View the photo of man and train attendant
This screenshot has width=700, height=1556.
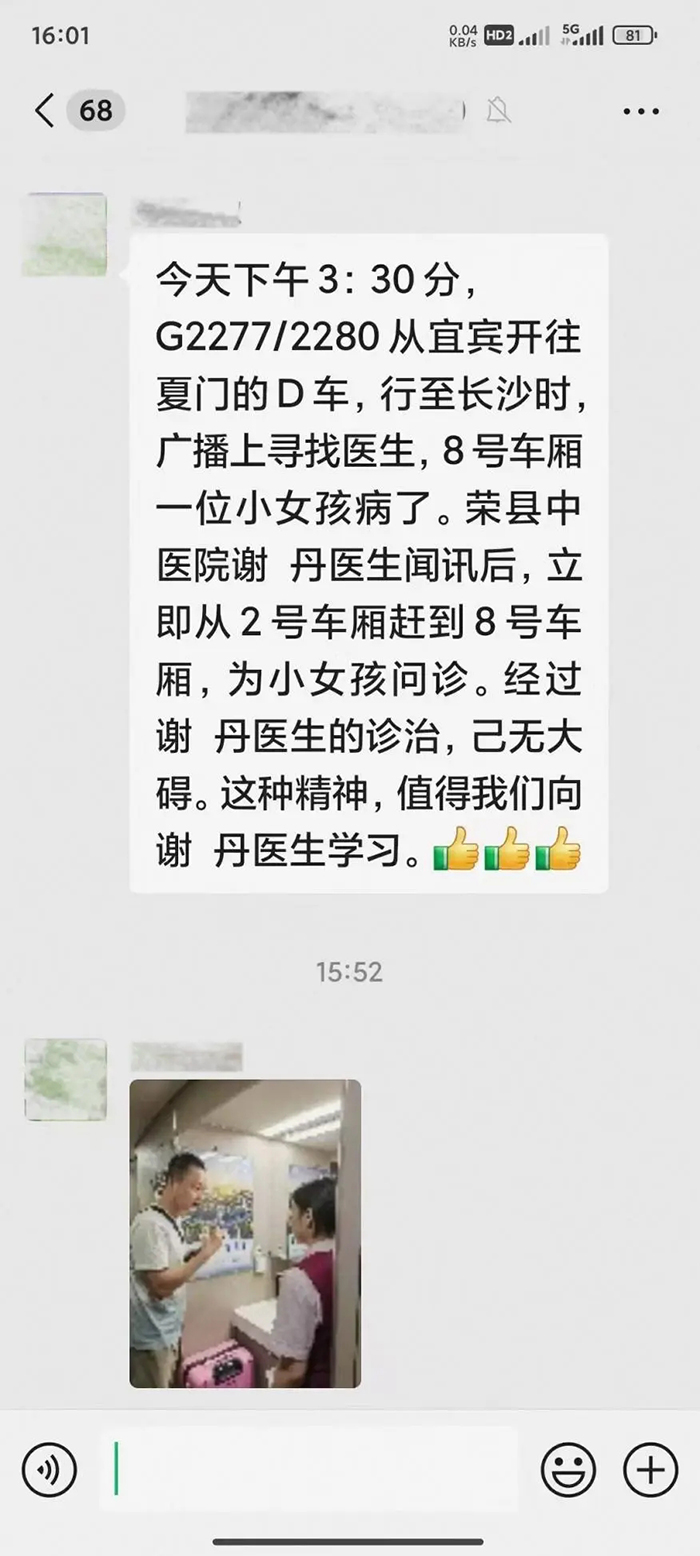(x=245, y=1233)
